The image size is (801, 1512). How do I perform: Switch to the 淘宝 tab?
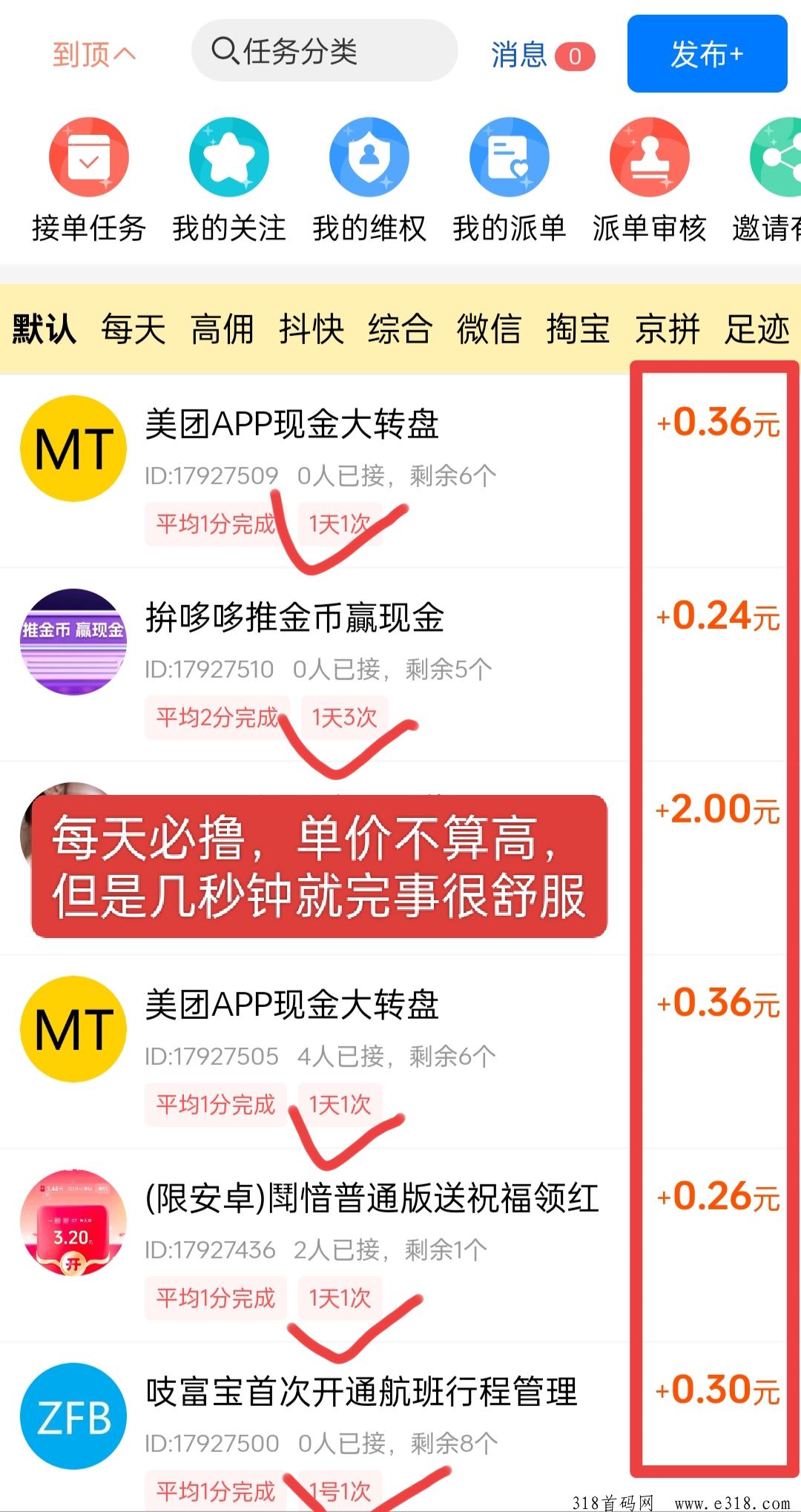578,329
